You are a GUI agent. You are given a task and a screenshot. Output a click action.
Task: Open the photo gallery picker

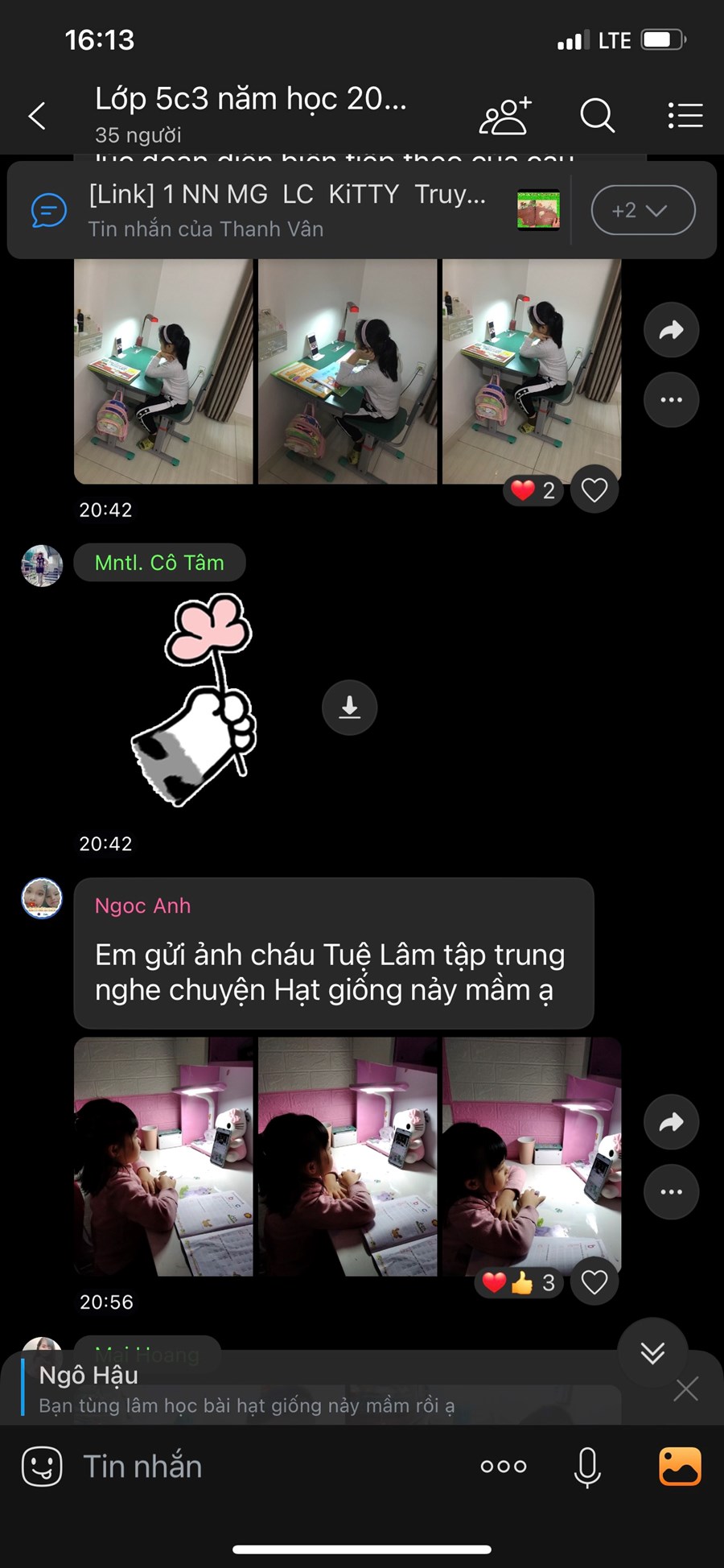[x=680, y=1467]
